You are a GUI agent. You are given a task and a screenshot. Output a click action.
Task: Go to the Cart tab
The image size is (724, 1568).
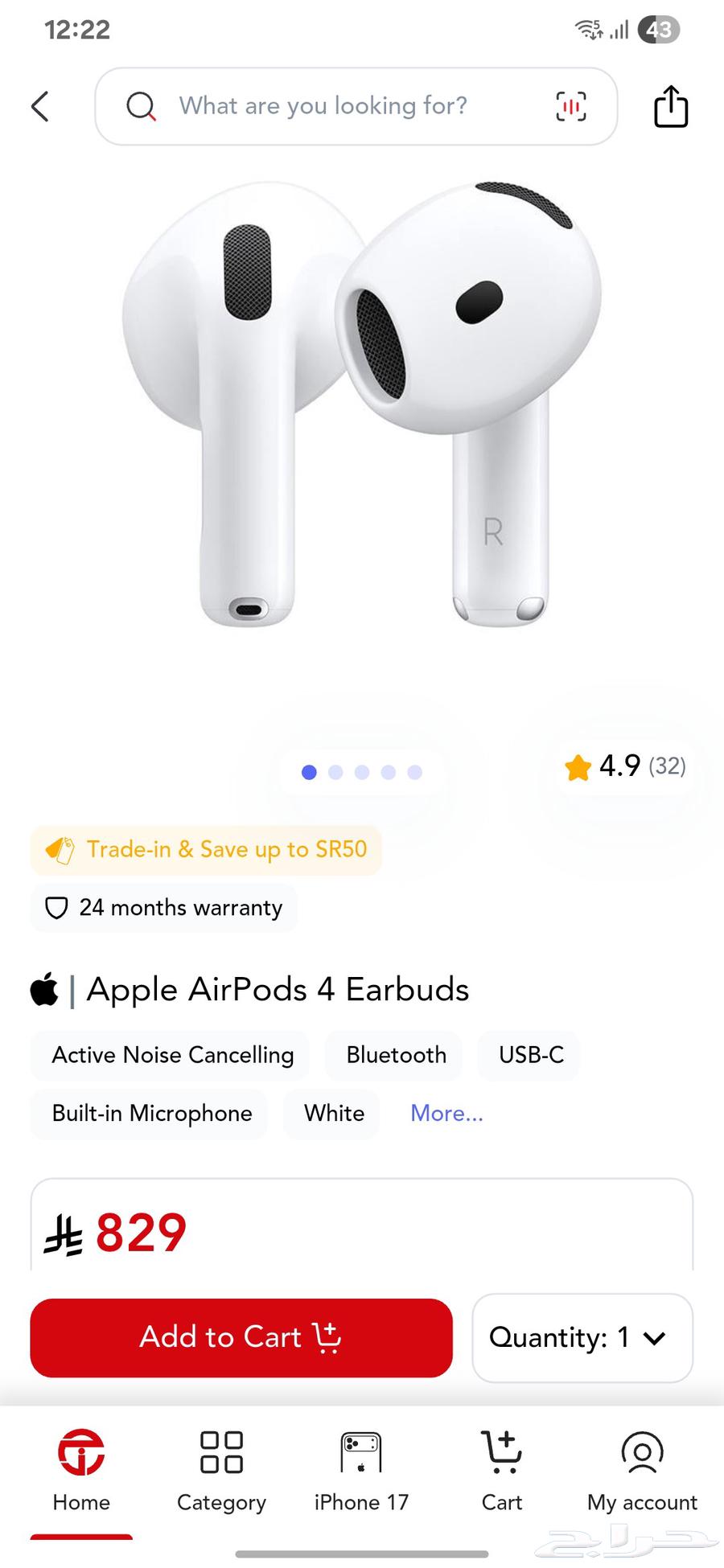click(502, 1470)
